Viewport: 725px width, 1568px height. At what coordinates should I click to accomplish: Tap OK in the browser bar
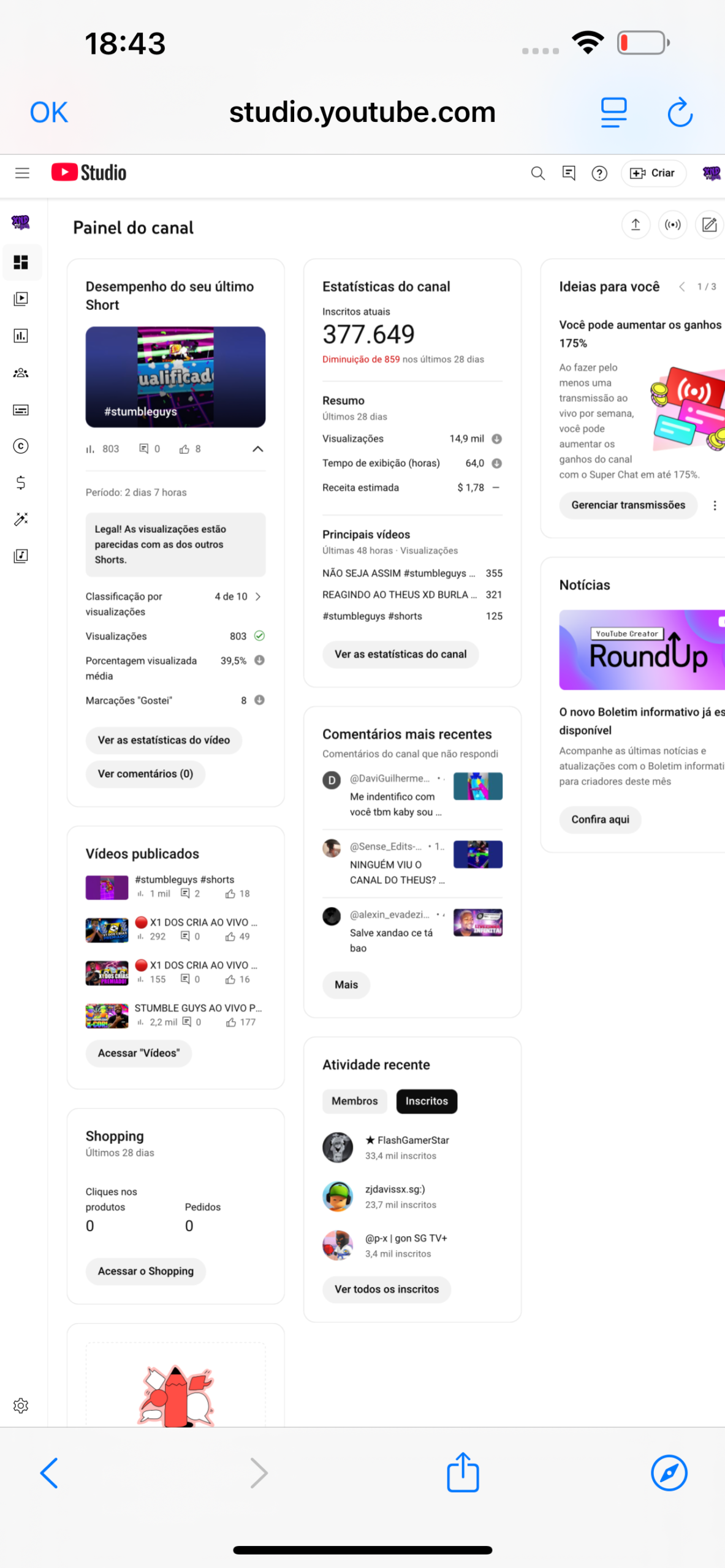(49, 113)
